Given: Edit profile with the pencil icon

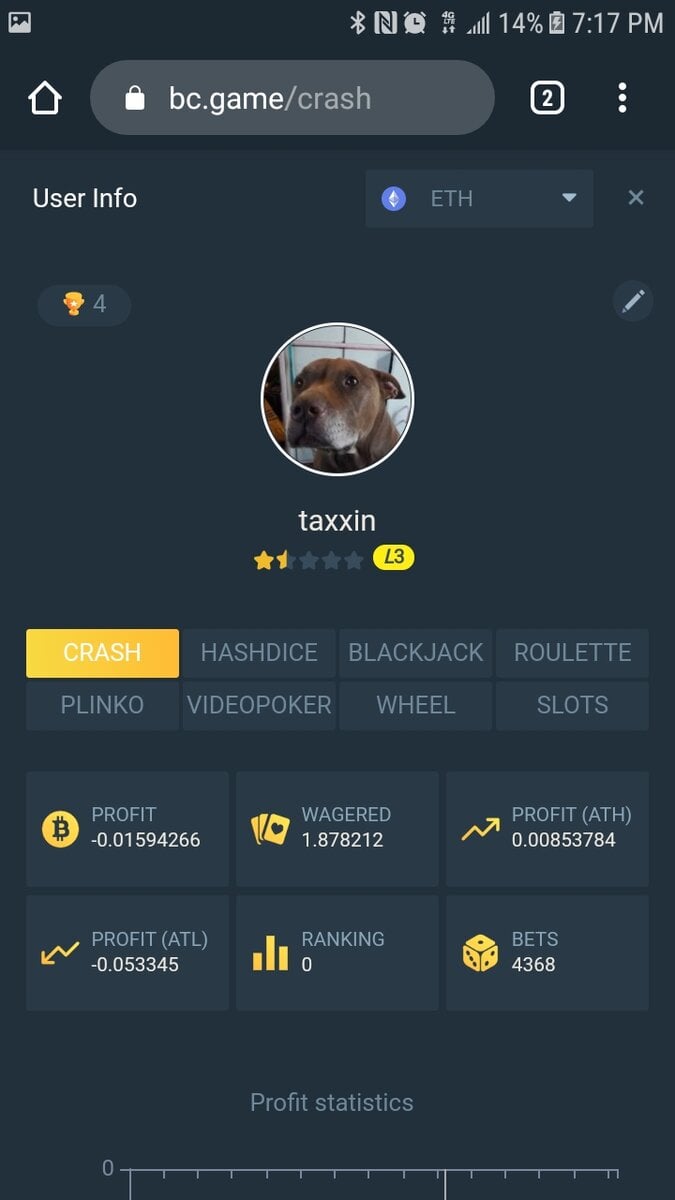Looking at the screenshot, I should [633, 301].
